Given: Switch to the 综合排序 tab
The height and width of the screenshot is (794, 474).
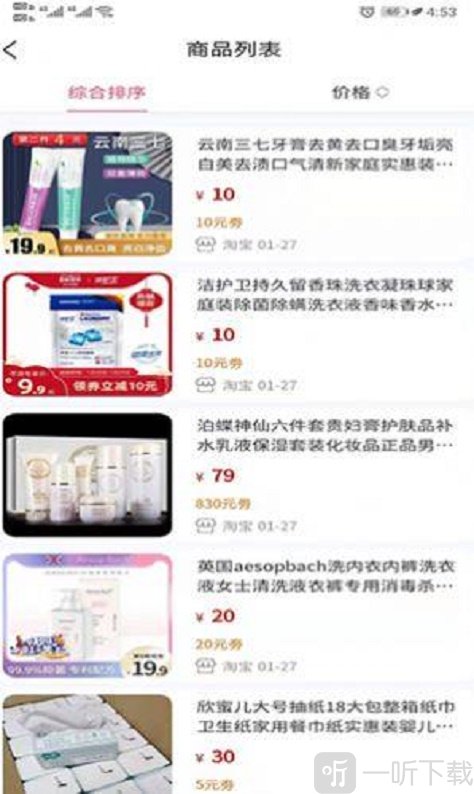Looking at the screenshot, I should (x=107, y=92).
